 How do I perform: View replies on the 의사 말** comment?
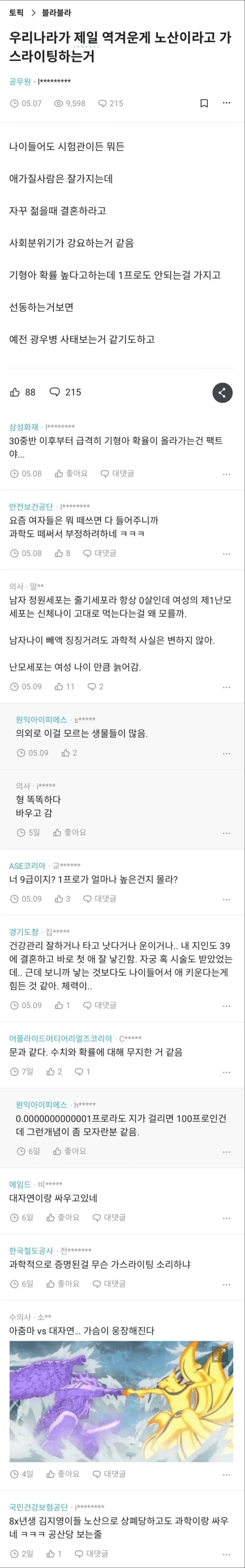(x=95, y=686)
